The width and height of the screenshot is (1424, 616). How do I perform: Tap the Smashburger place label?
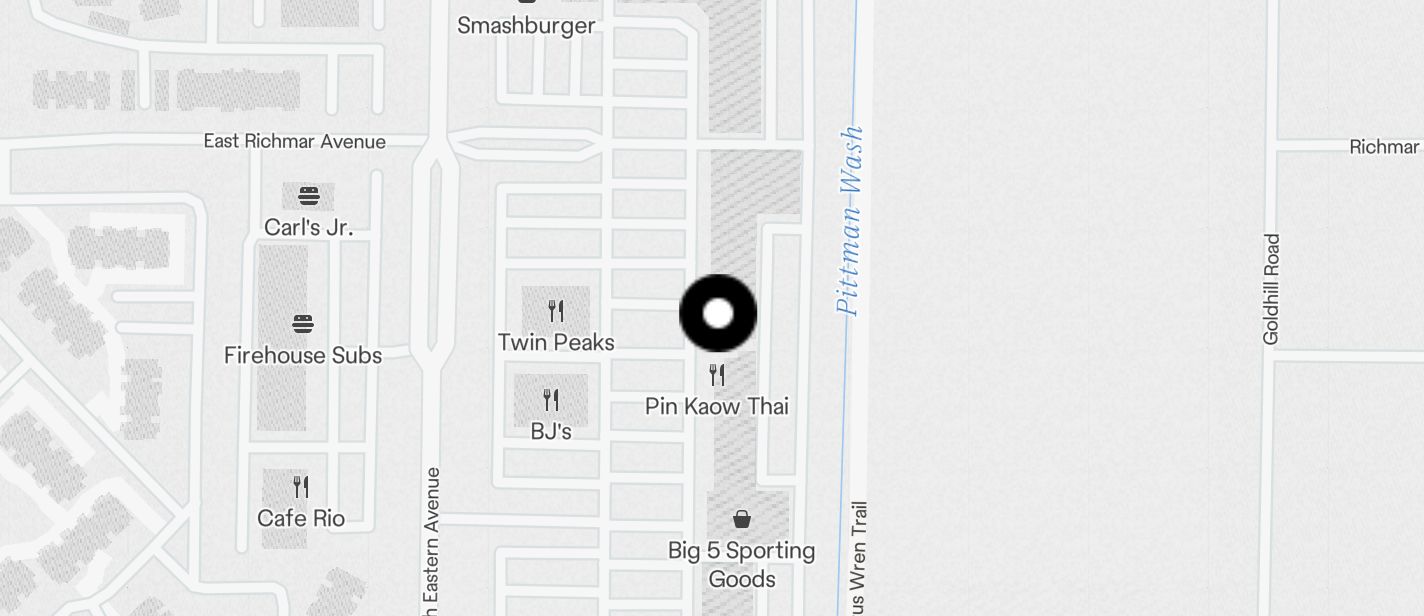click(x=526, y=25)
